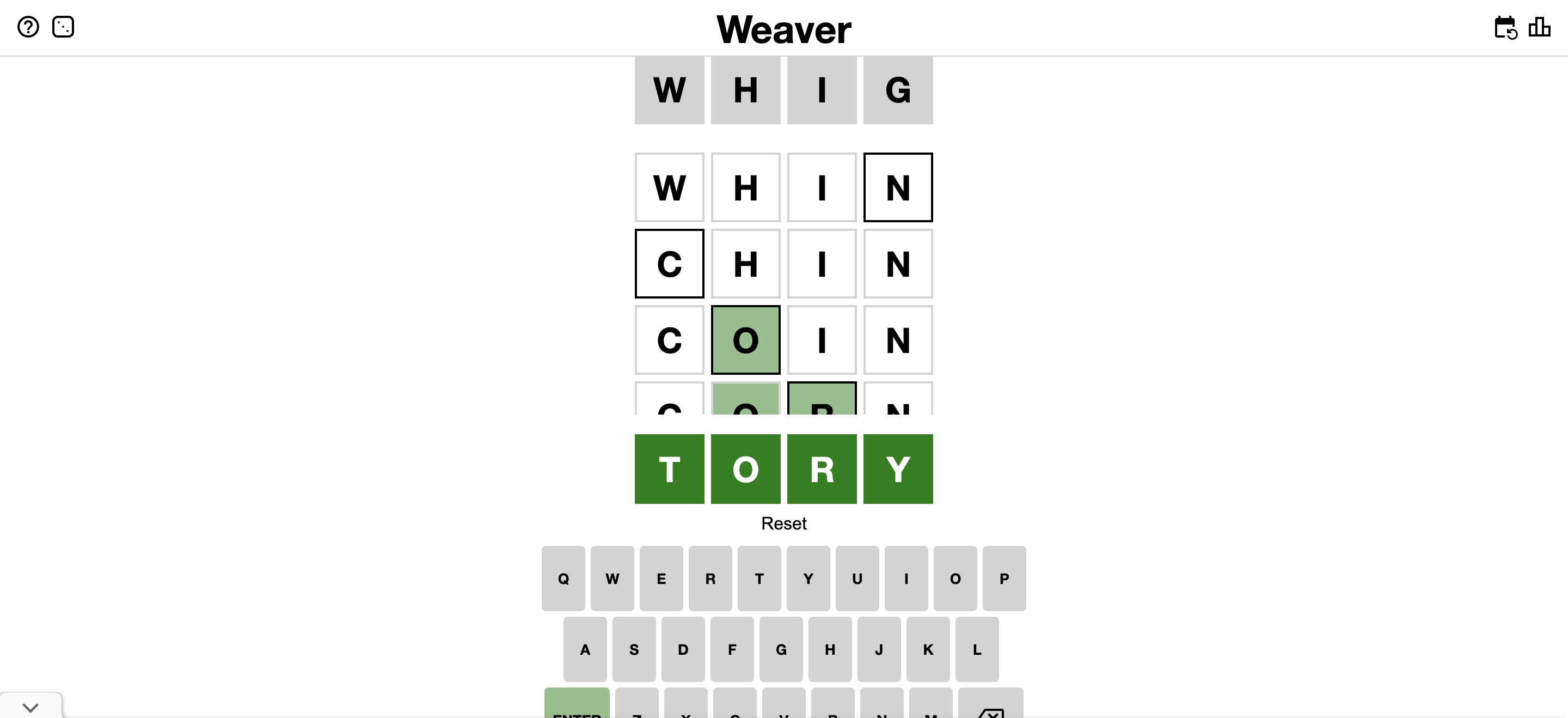
Task: Submit the word with ENTER
Action: point(577,705)
